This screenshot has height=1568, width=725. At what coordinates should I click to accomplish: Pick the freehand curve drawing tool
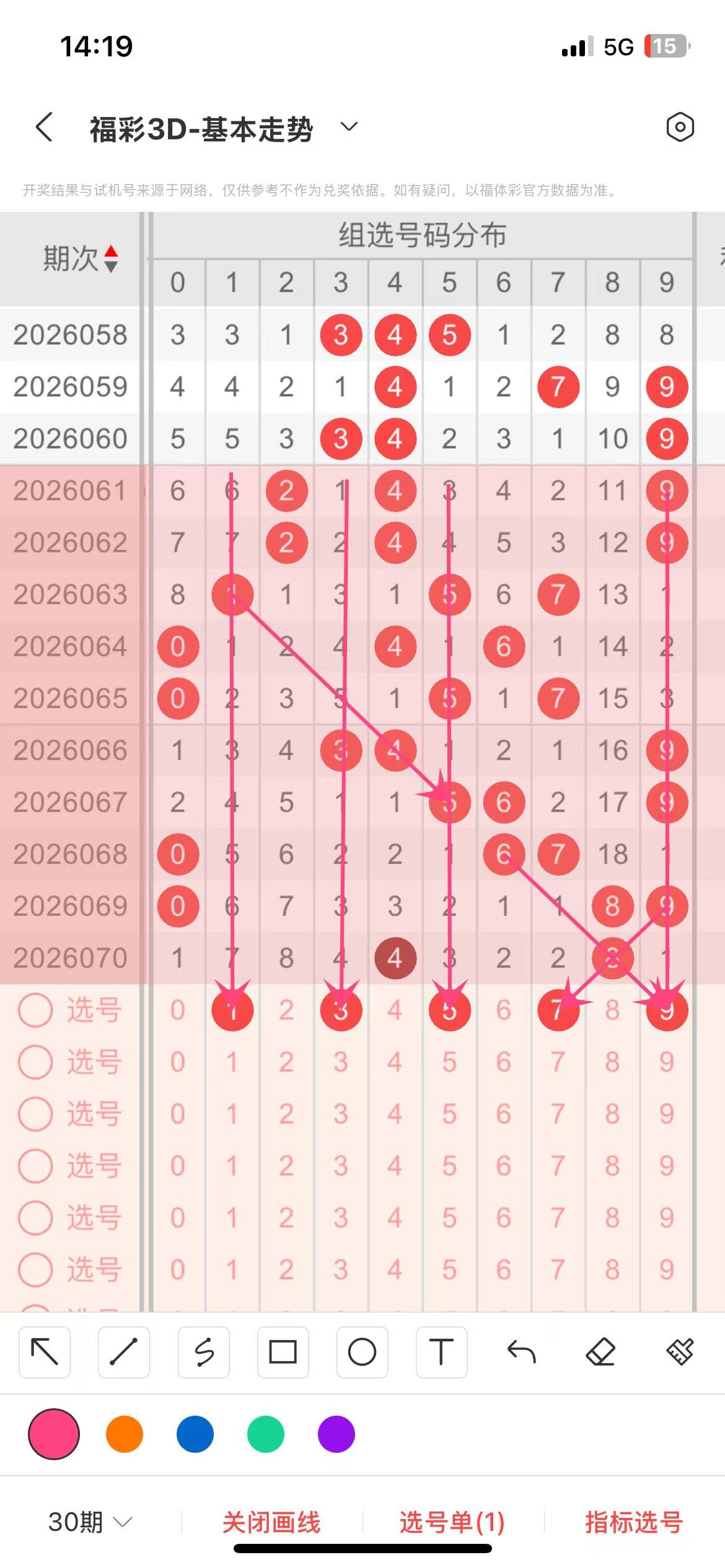point(203,1352)
